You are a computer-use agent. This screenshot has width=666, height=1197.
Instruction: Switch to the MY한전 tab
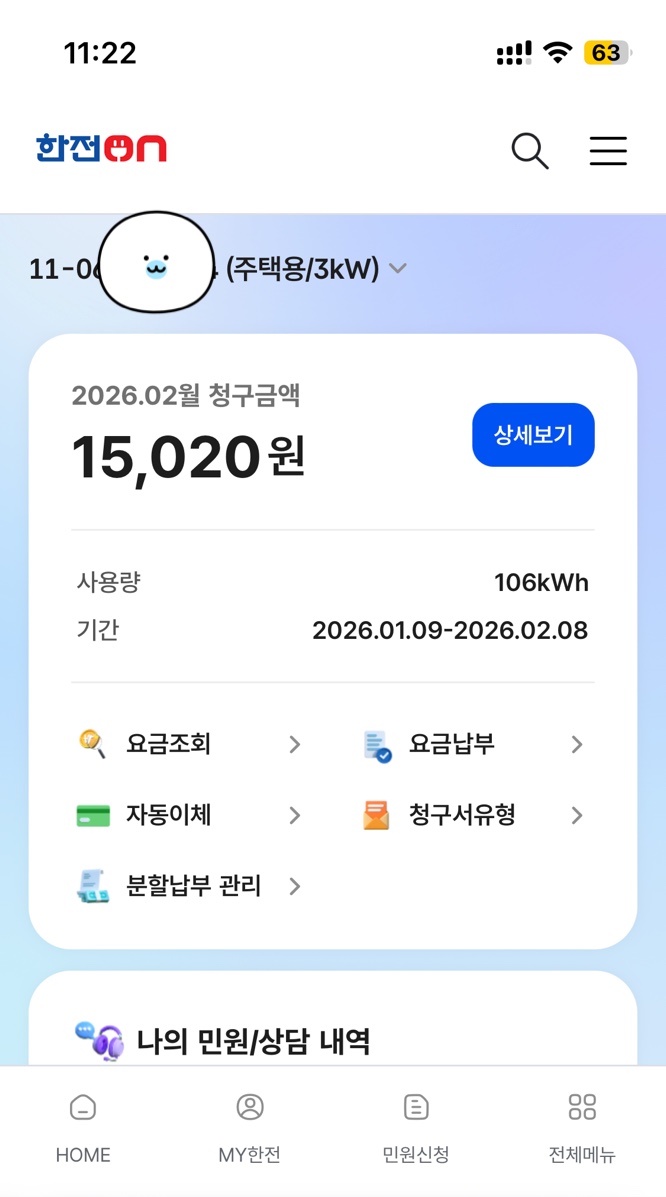[x=249, y=1127]
